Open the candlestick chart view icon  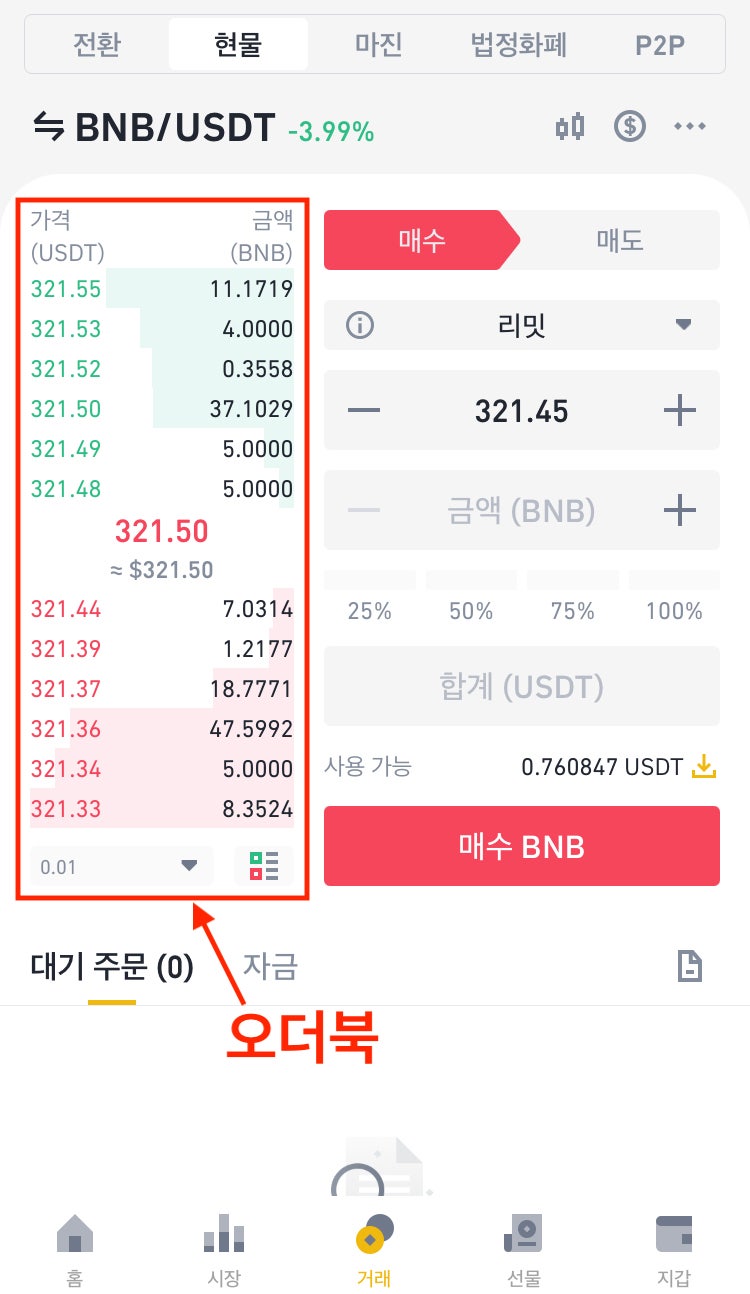(568, 126)
